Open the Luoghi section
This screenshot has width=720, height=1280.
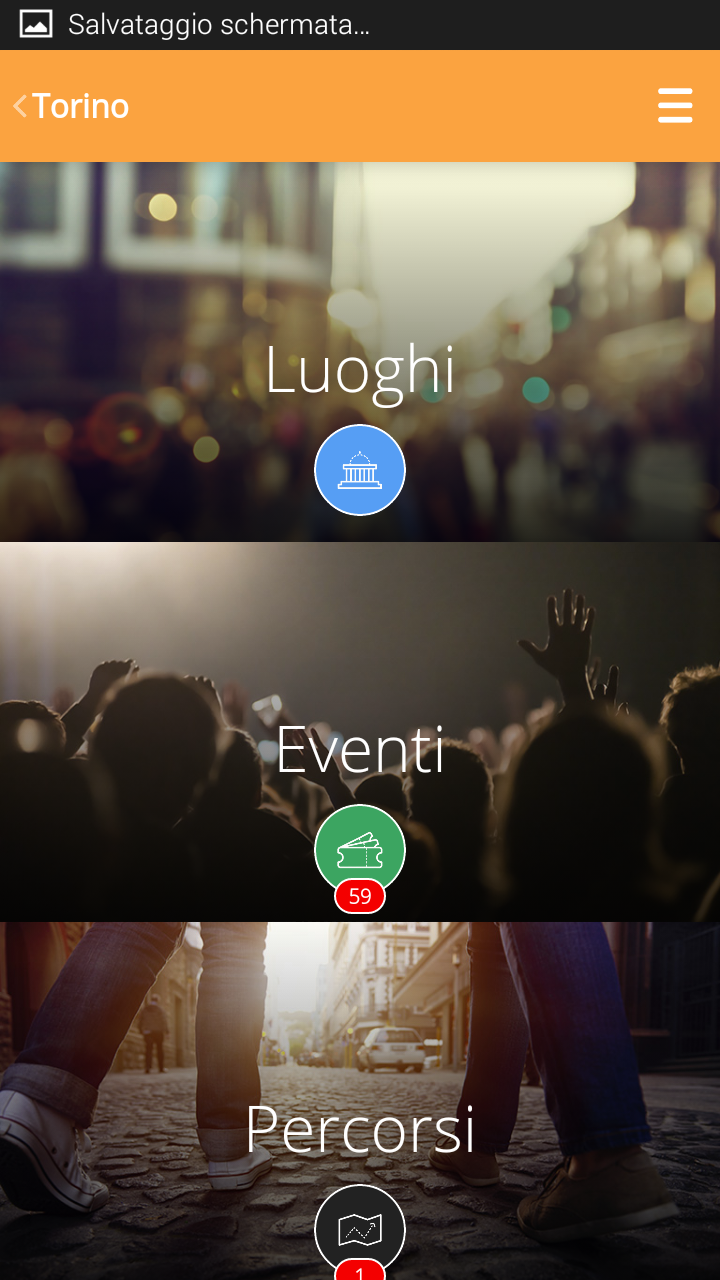360,469
